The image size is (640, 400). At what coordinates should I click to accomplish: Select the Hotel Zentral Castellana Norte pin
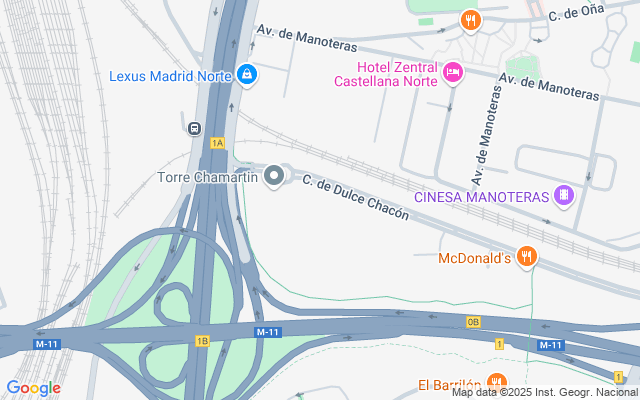click(453, 72)
